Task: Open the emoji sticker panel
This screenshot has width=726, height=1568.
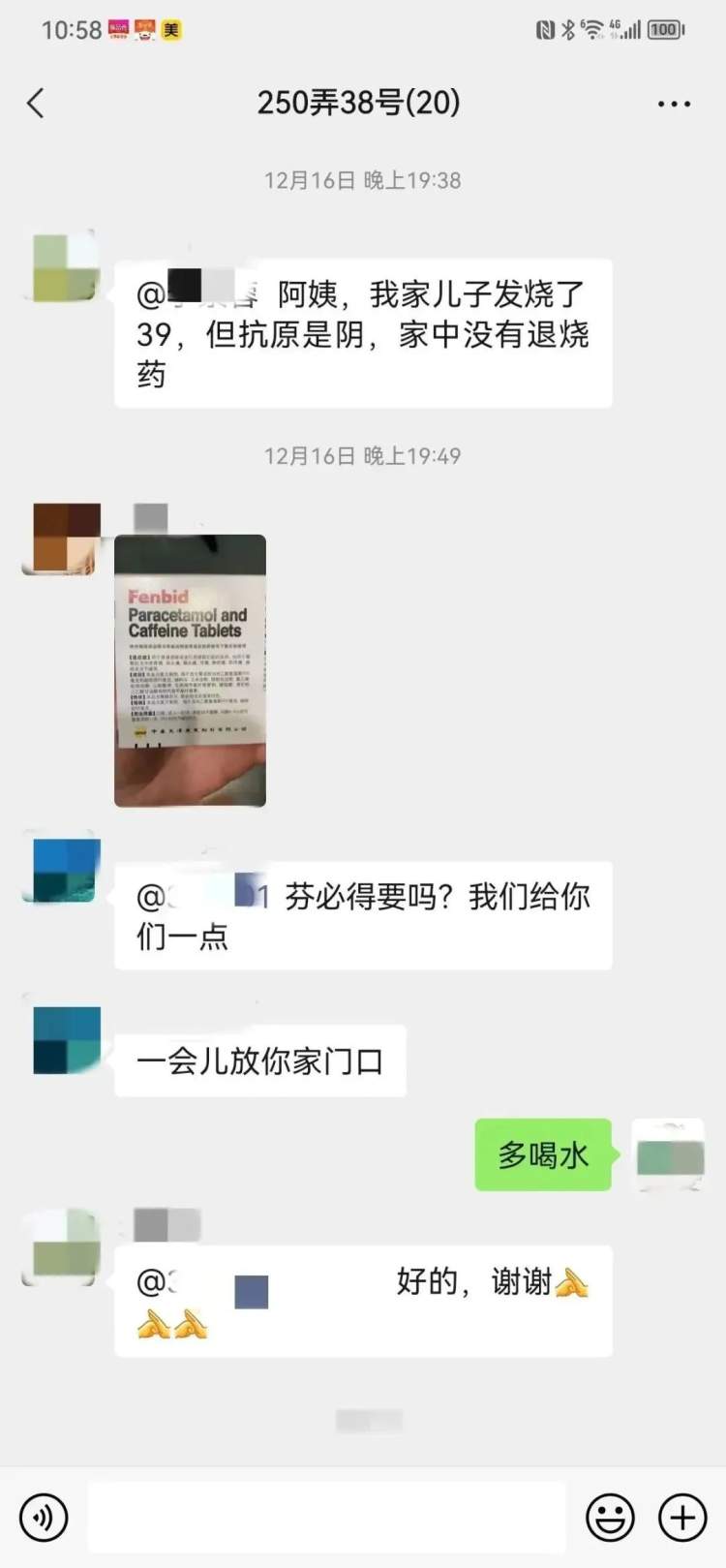Action: pos(611,1517)
